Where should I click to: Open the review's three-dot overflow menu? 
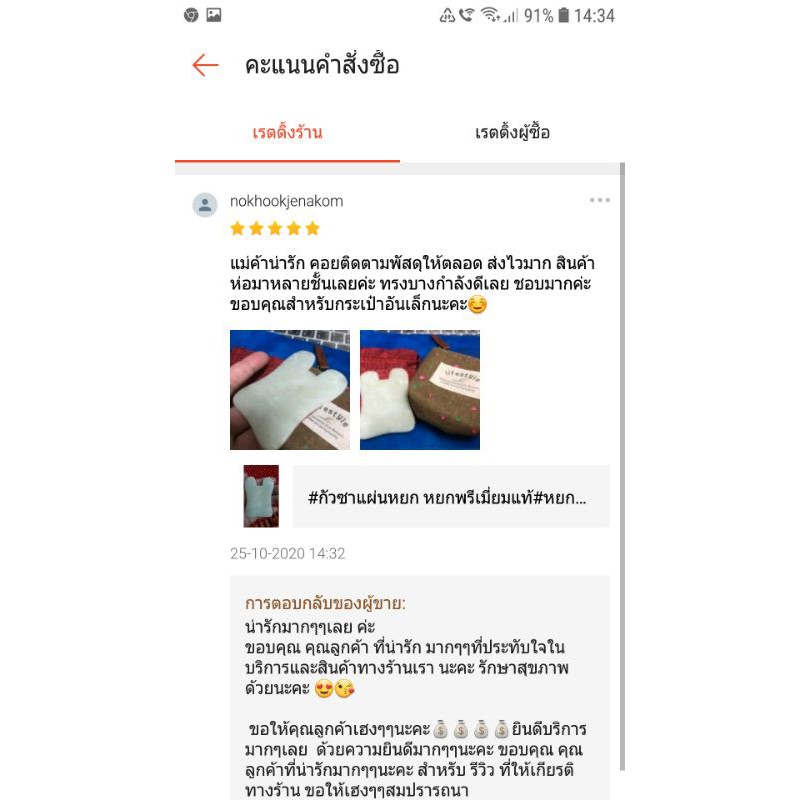coord(599,200)
